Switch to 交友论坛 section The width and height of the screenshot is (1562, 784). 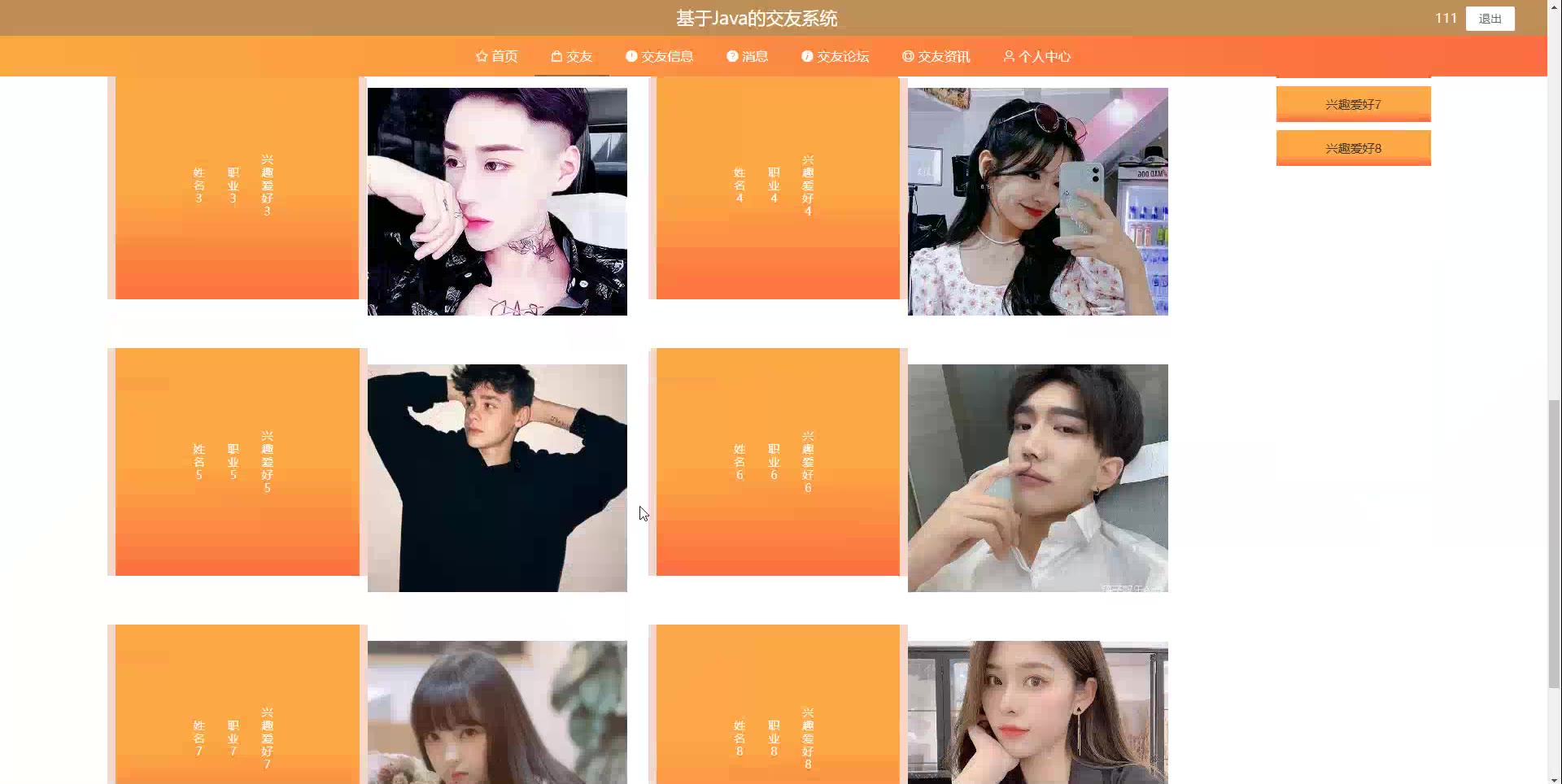[835, 56]
